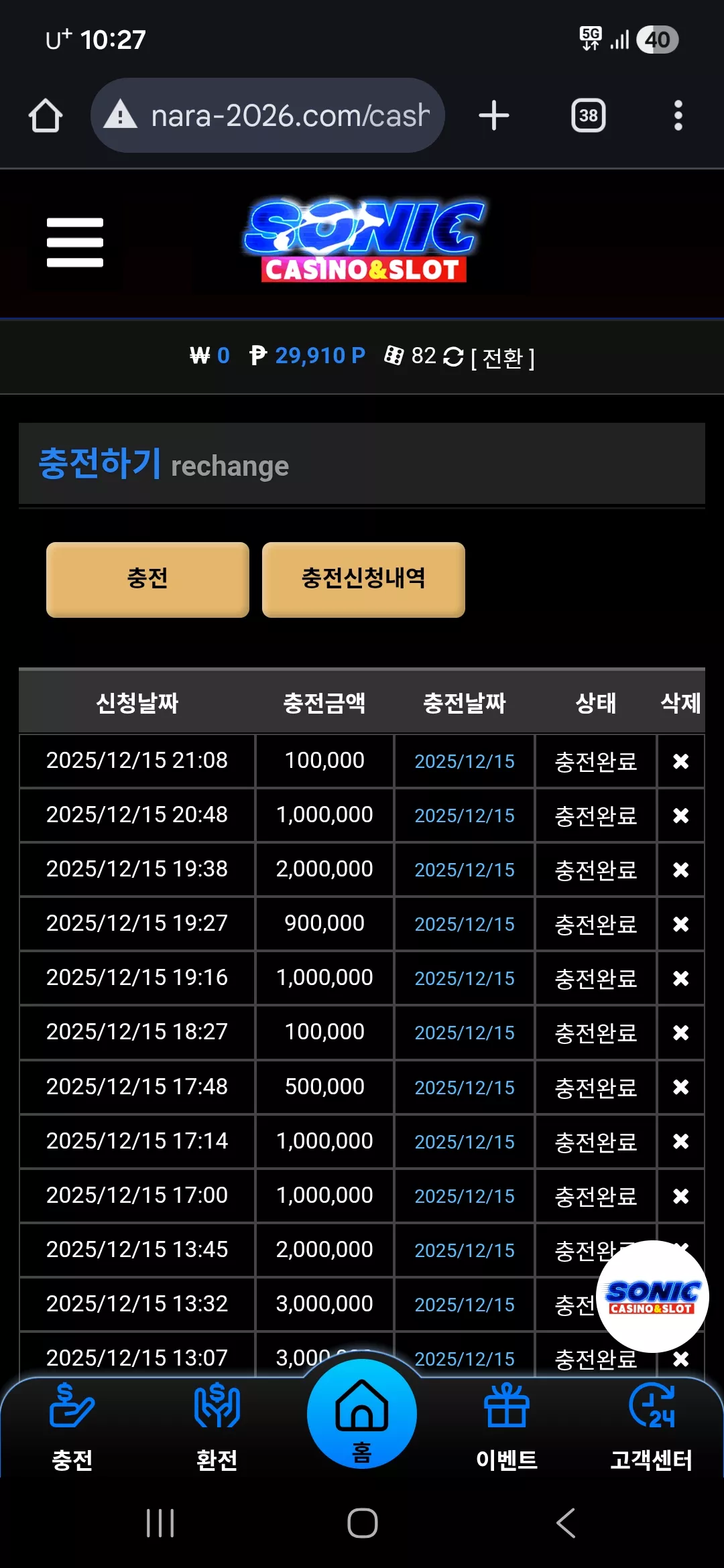The height and width of the screenshot is (1568, 724).
Task: Remove the 900,000 recharge record
Action: click(680, 924)
